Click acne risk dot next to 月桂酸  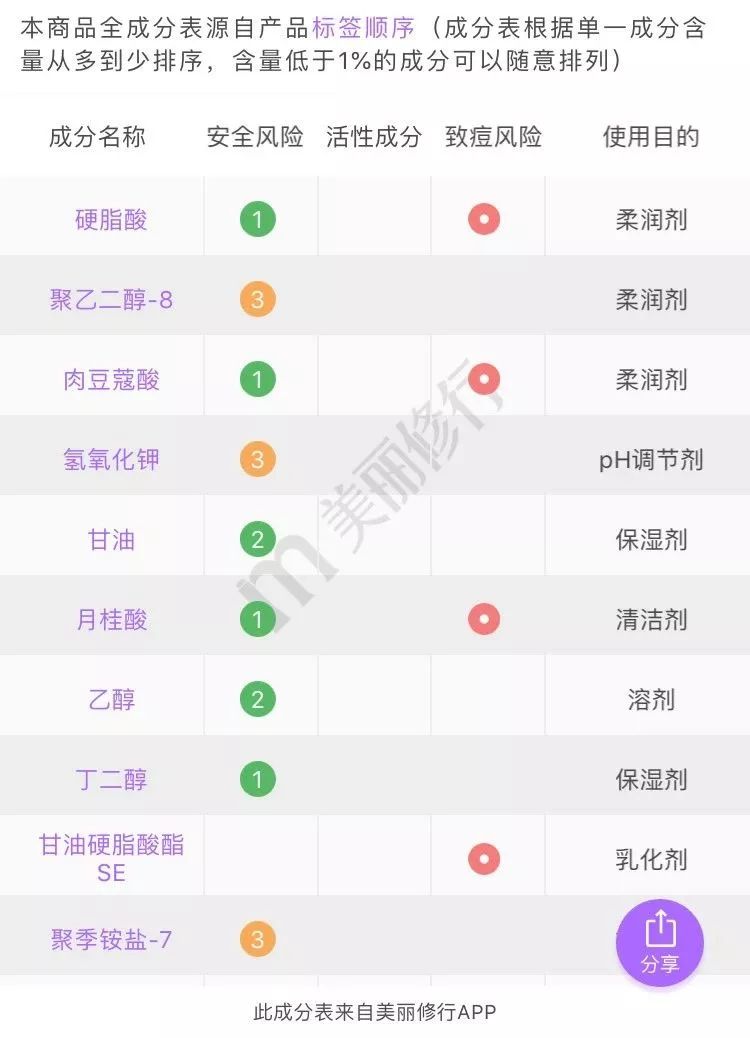coord(486,617)
